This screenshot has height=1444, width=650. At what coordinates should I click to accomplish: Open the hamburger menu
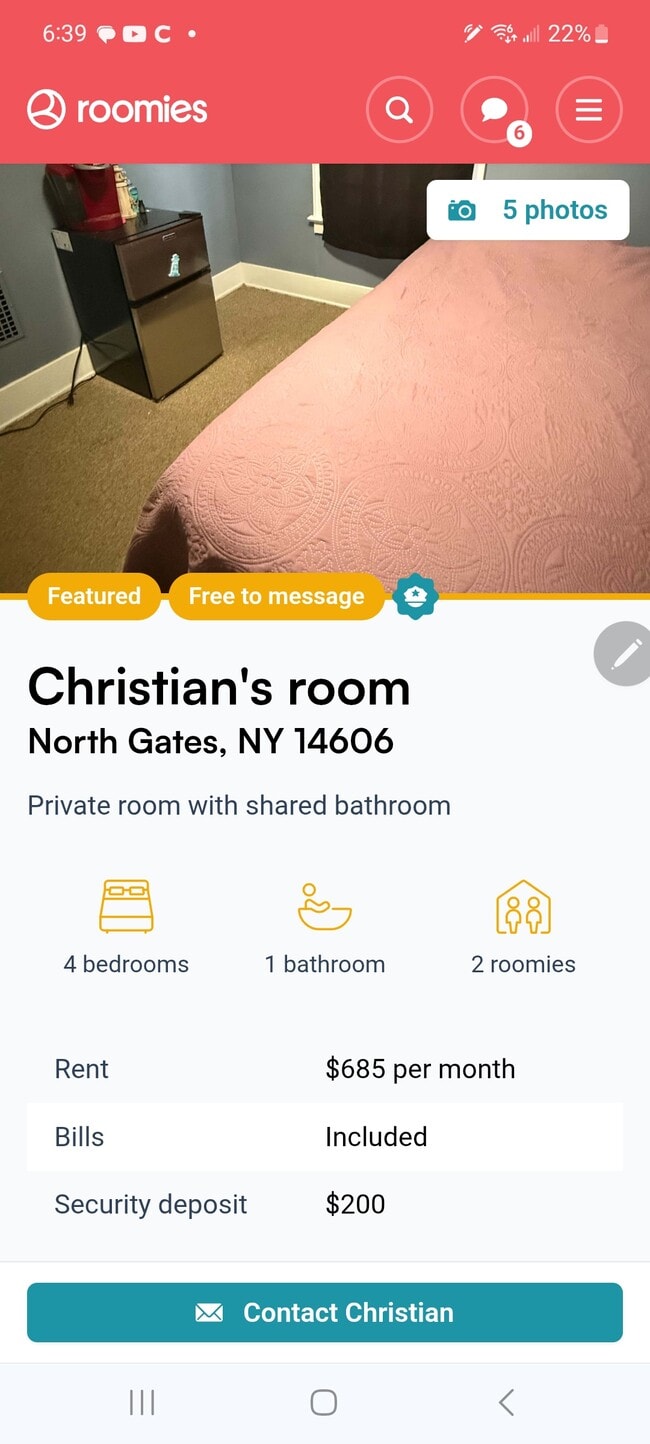(x=588, y=109)
